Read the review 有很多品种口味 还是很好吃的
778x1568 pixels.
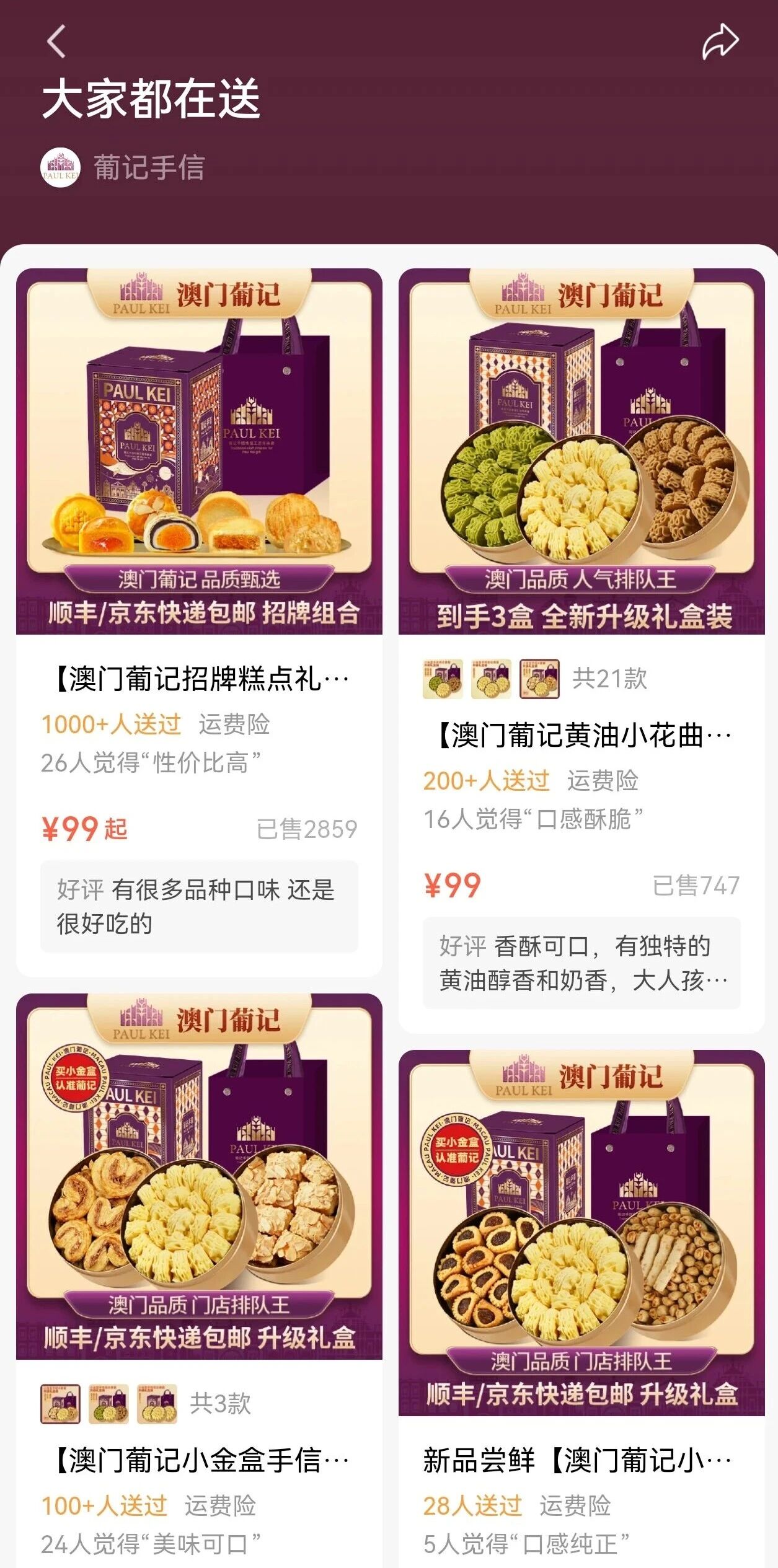coord(198,906)
